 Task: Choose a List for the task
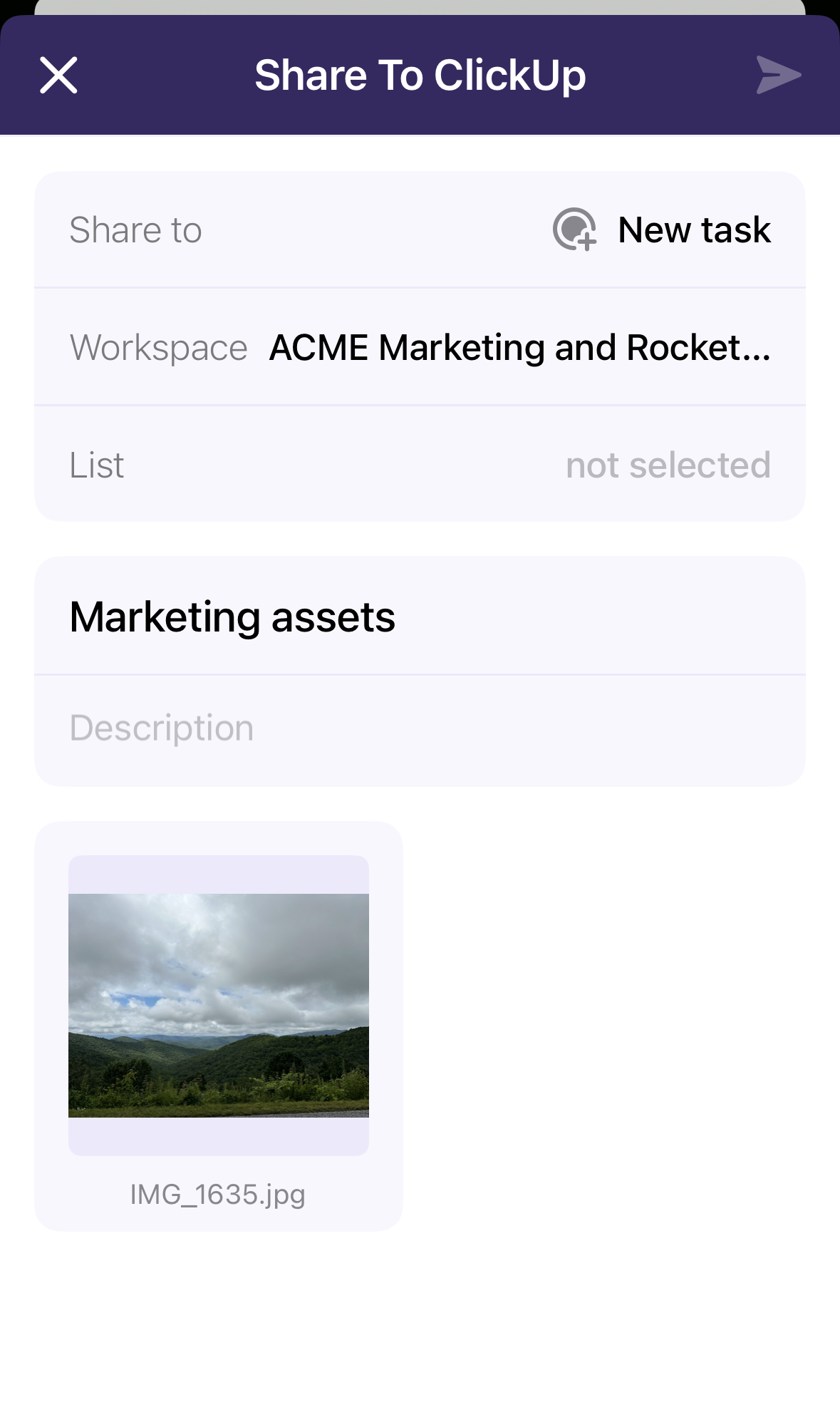[x=667, y=465]
